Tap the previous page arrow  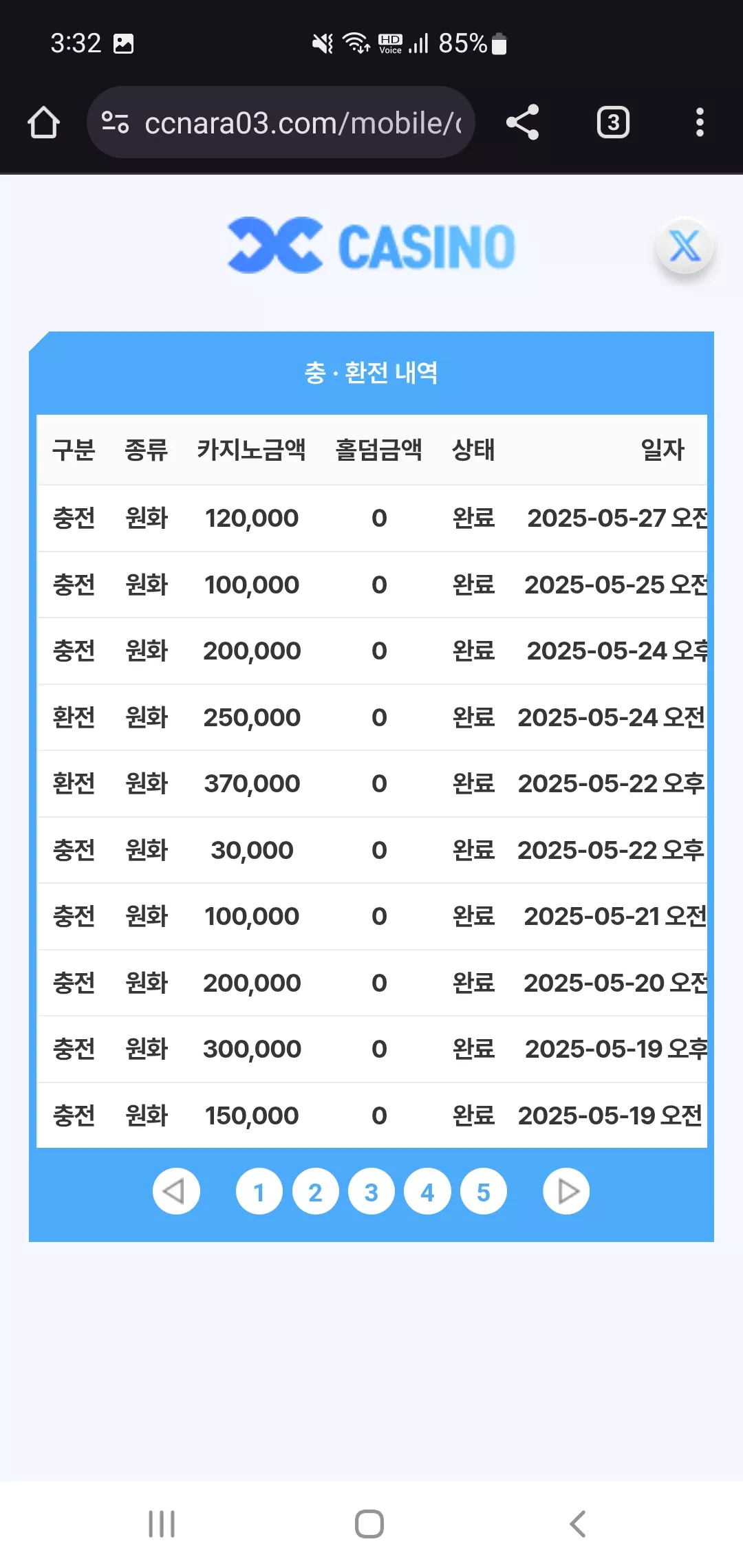(x=176, y=1191)
